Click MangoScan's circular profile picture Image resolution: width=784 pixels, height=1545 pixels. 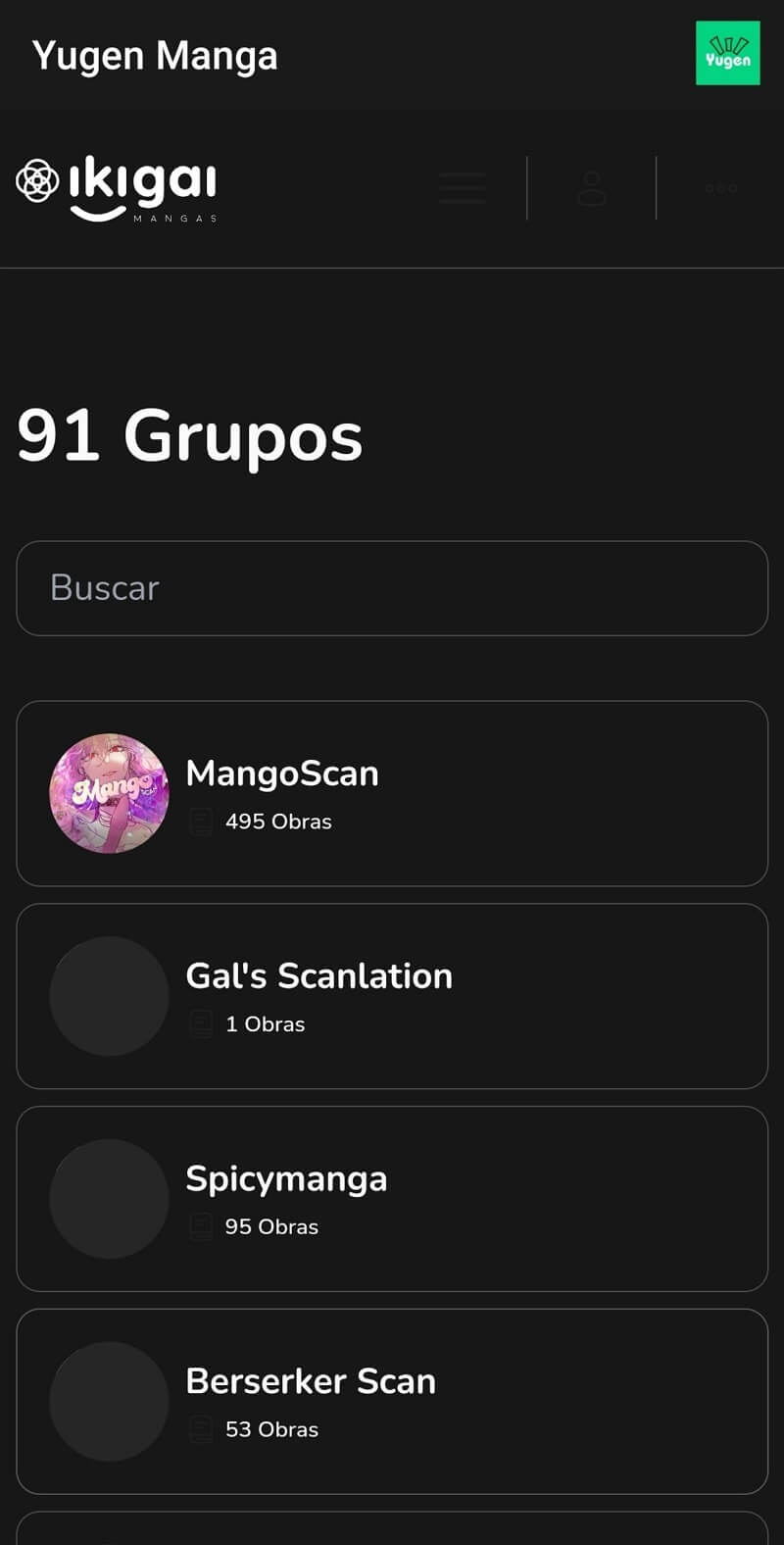pyautogui.click(x=109, y=792)
